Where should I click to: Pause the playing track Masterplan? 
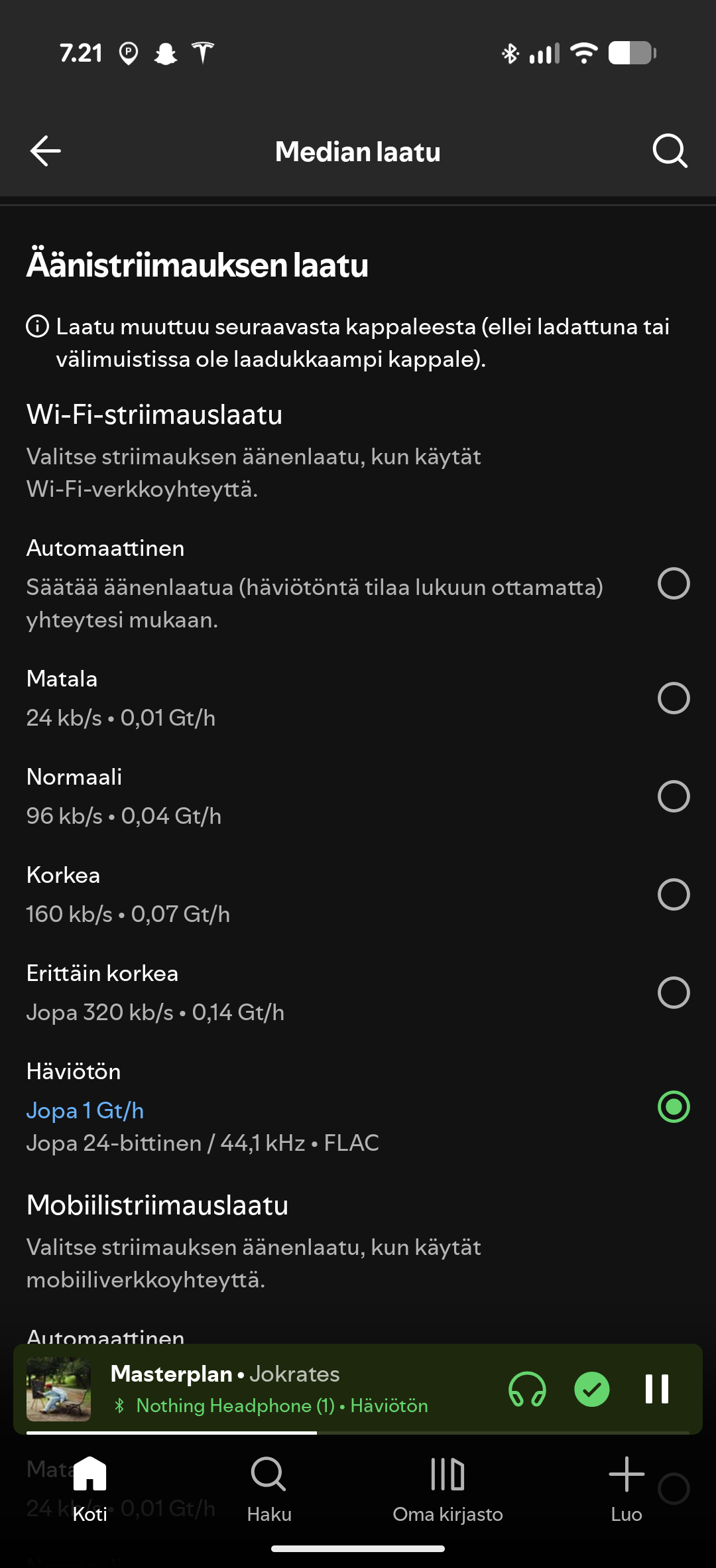coord(656,1389)
